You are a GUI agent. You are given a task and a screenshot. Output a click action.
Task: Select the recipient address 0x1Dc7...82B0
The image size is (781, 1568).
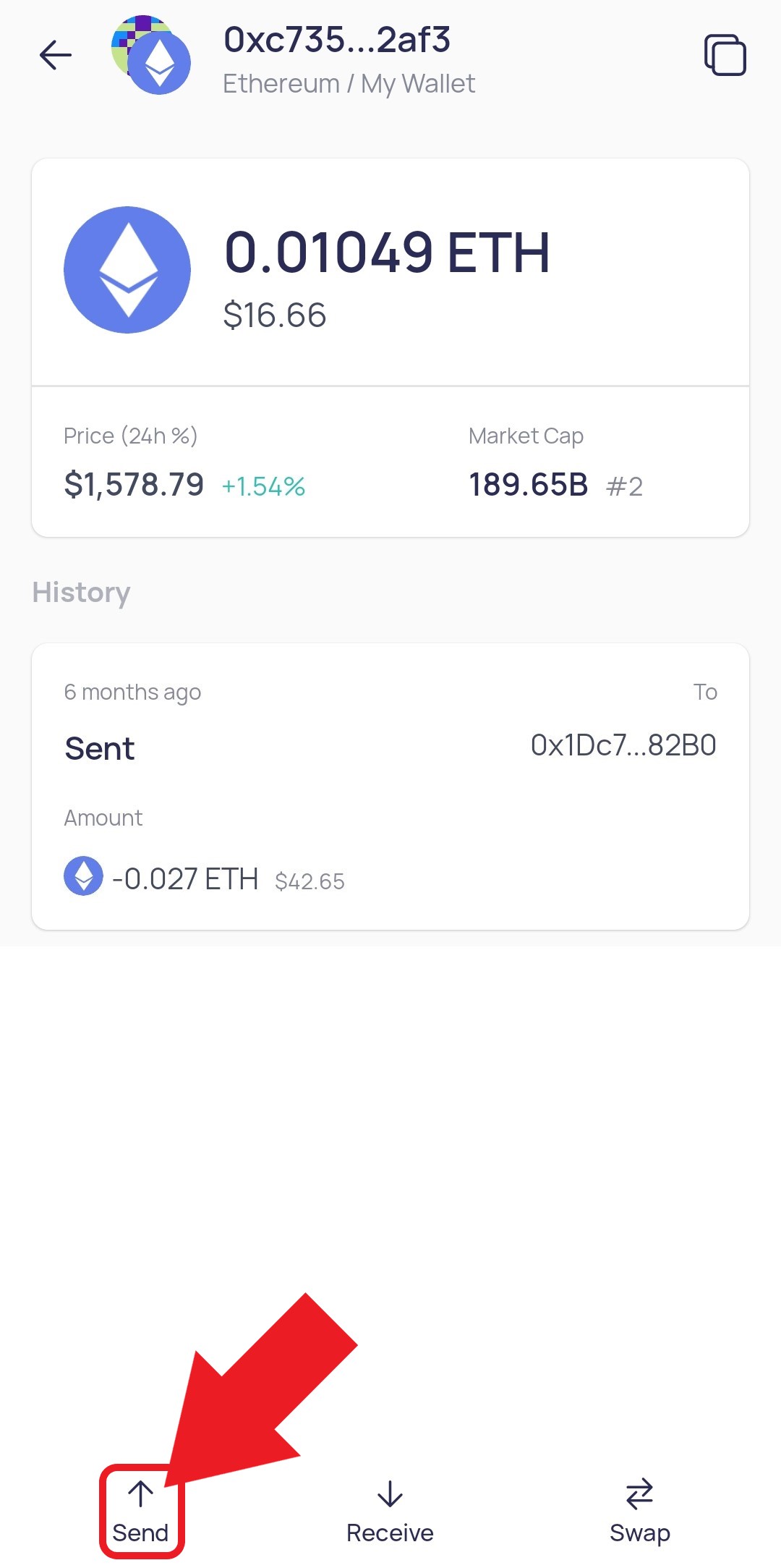click(x=623, y=745)
